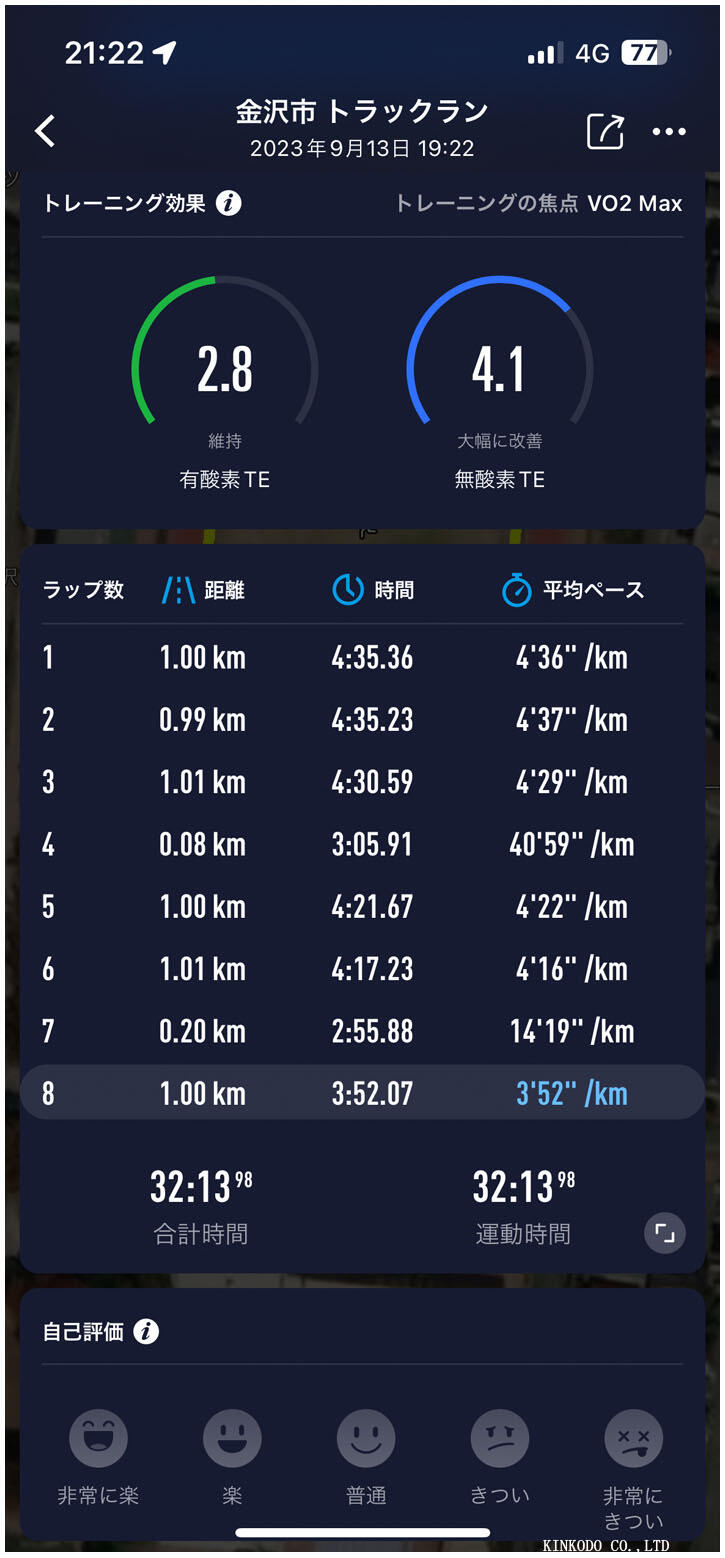Choose the きつい face rating

point(500,1440)
